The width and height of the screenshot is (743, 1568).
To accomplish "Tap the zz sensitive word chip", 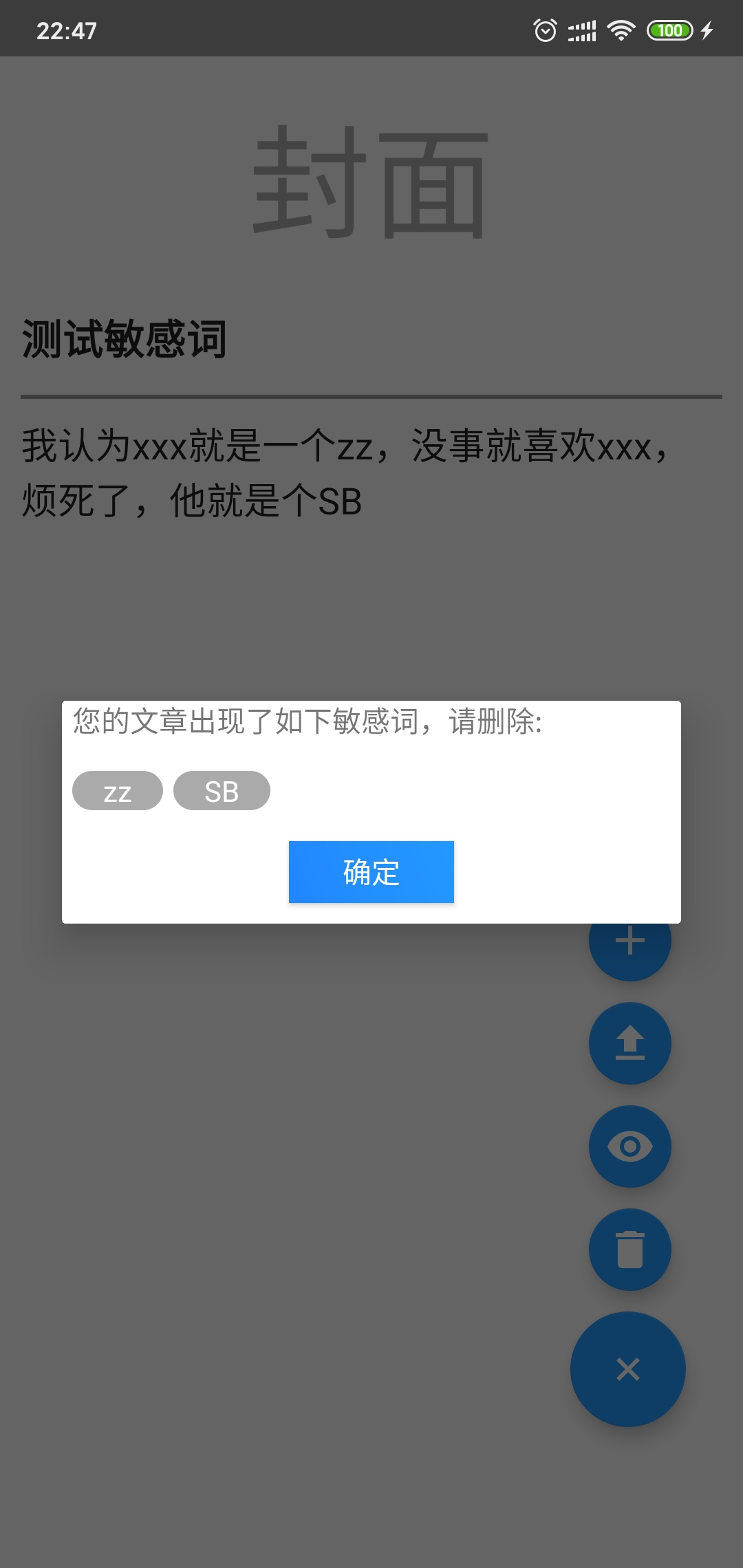I will point(118,791).
